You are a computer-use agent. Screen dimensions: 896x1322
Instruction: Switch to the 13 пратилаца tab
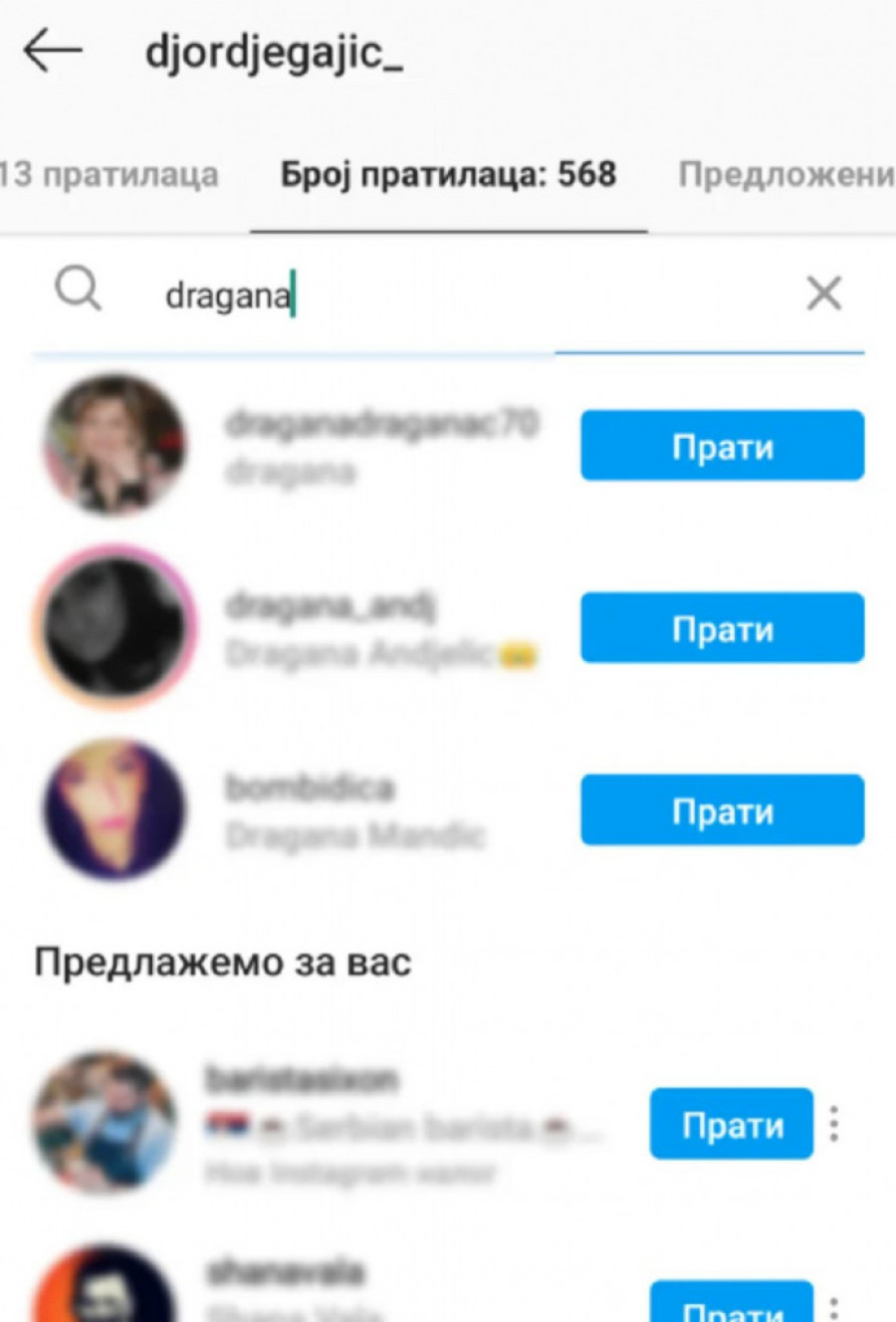click(108, 175)
